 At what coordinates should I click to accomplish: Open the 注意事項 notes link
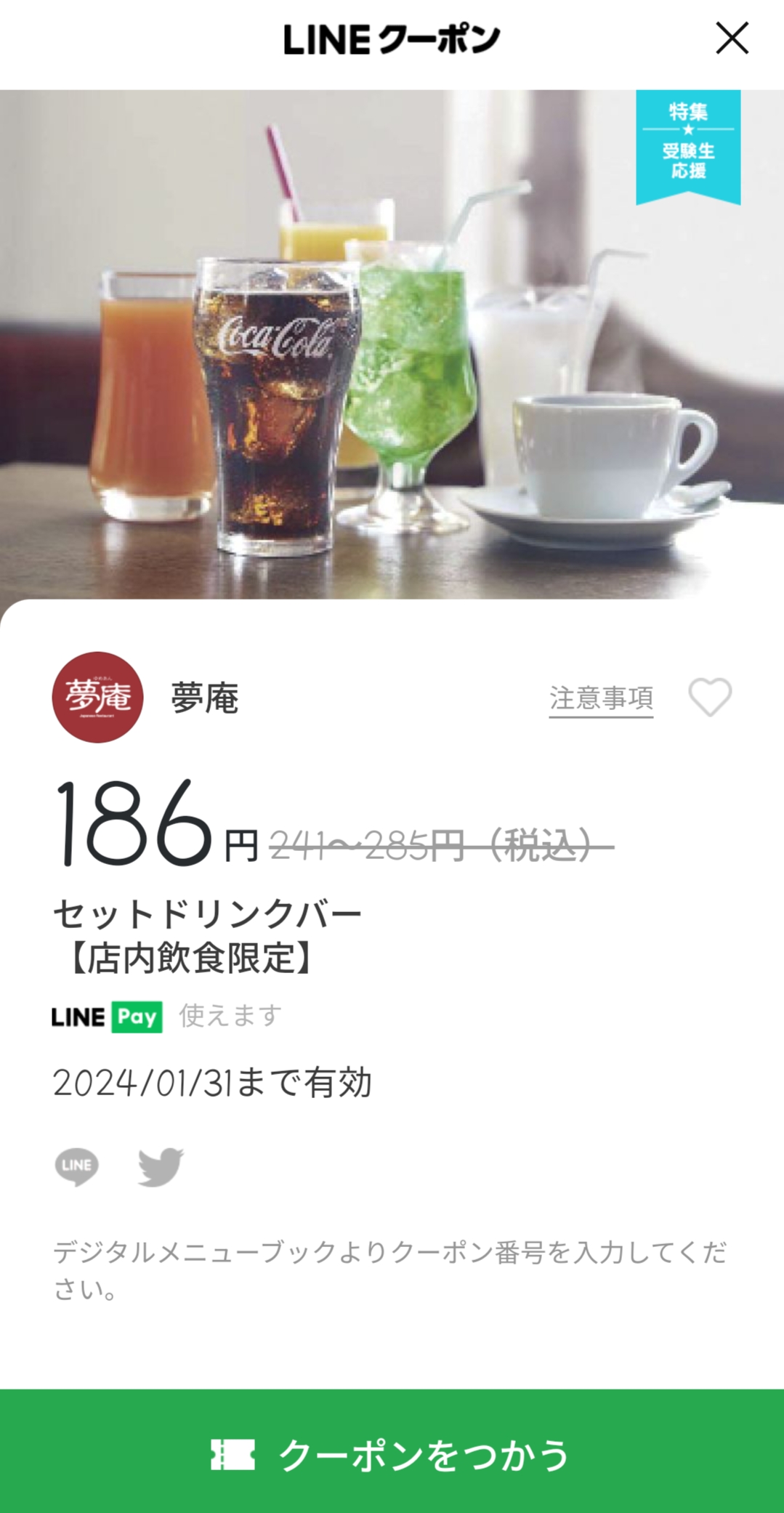[x=601, y=698]
